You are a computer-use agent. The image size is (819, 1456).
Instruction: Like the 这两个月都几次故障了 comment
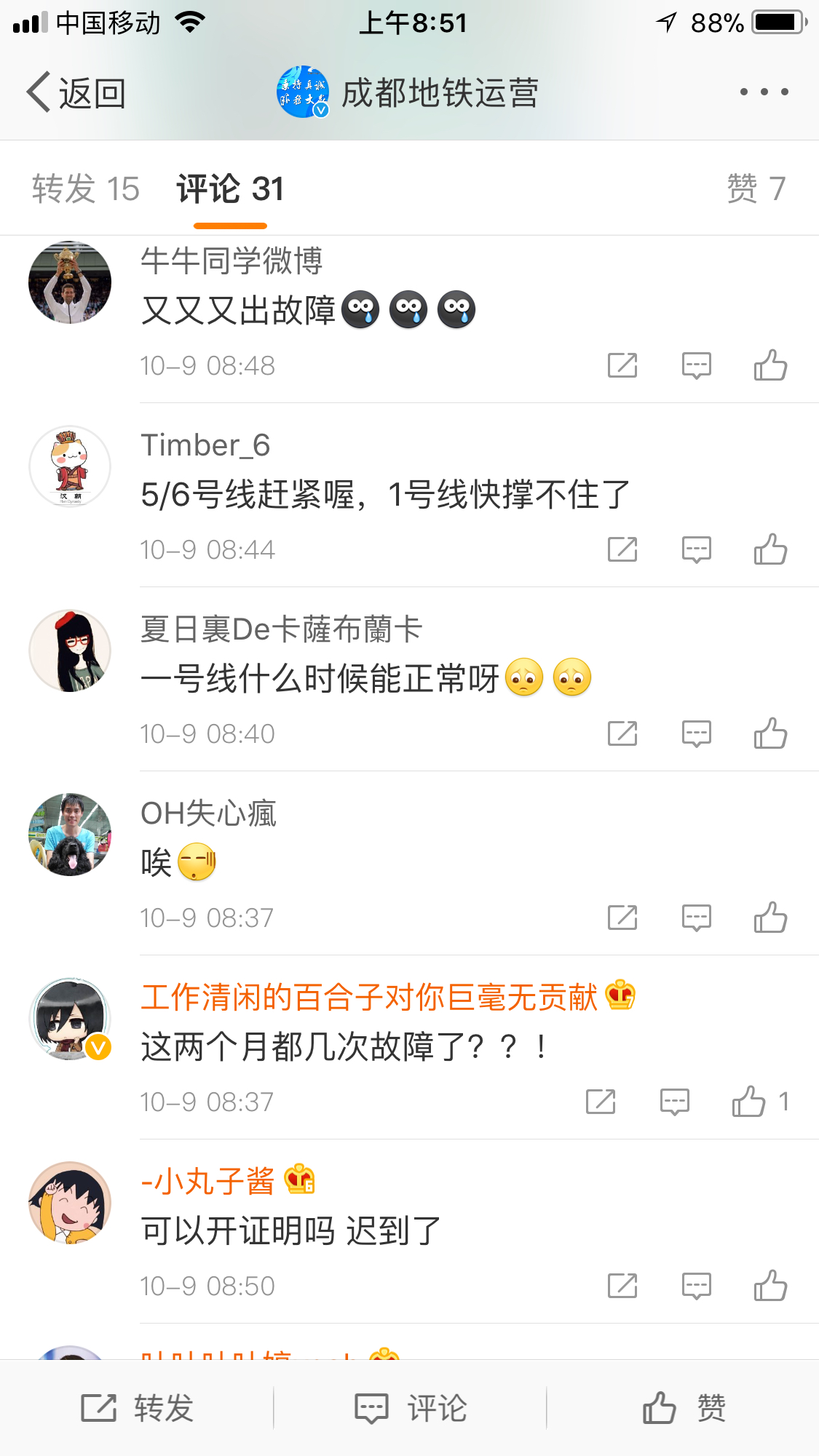[759, 1102]
